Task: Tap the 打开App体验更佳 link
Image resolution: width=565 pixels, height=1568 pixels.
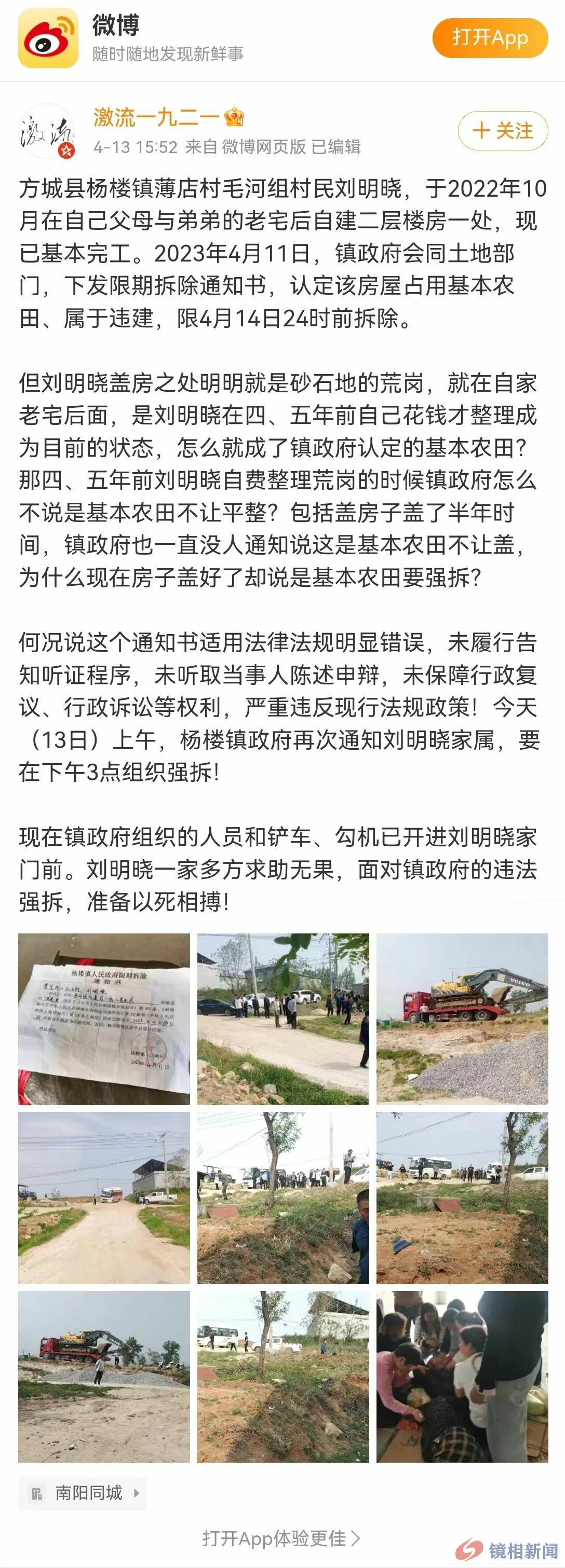Action: pos(281,1538)
